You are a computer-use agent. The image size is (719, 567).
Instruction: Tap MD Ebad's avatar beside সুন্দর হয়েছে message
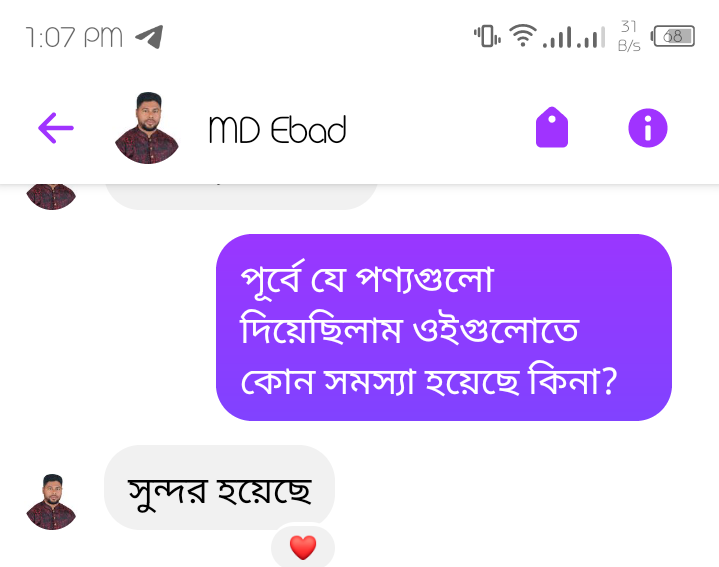point(51,502)
